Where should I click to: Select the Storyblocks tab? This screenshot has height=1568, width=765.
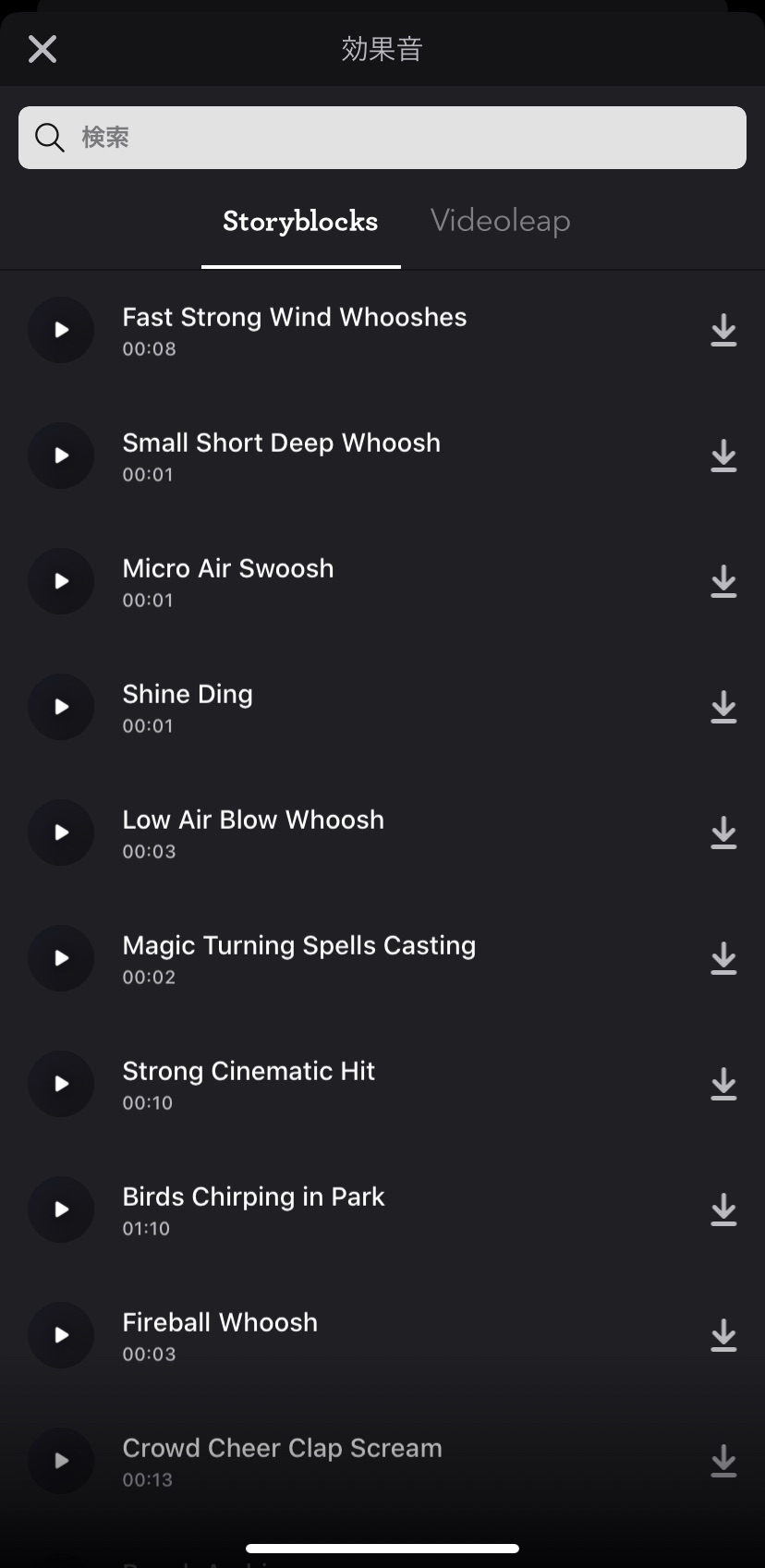pos(300,221)
